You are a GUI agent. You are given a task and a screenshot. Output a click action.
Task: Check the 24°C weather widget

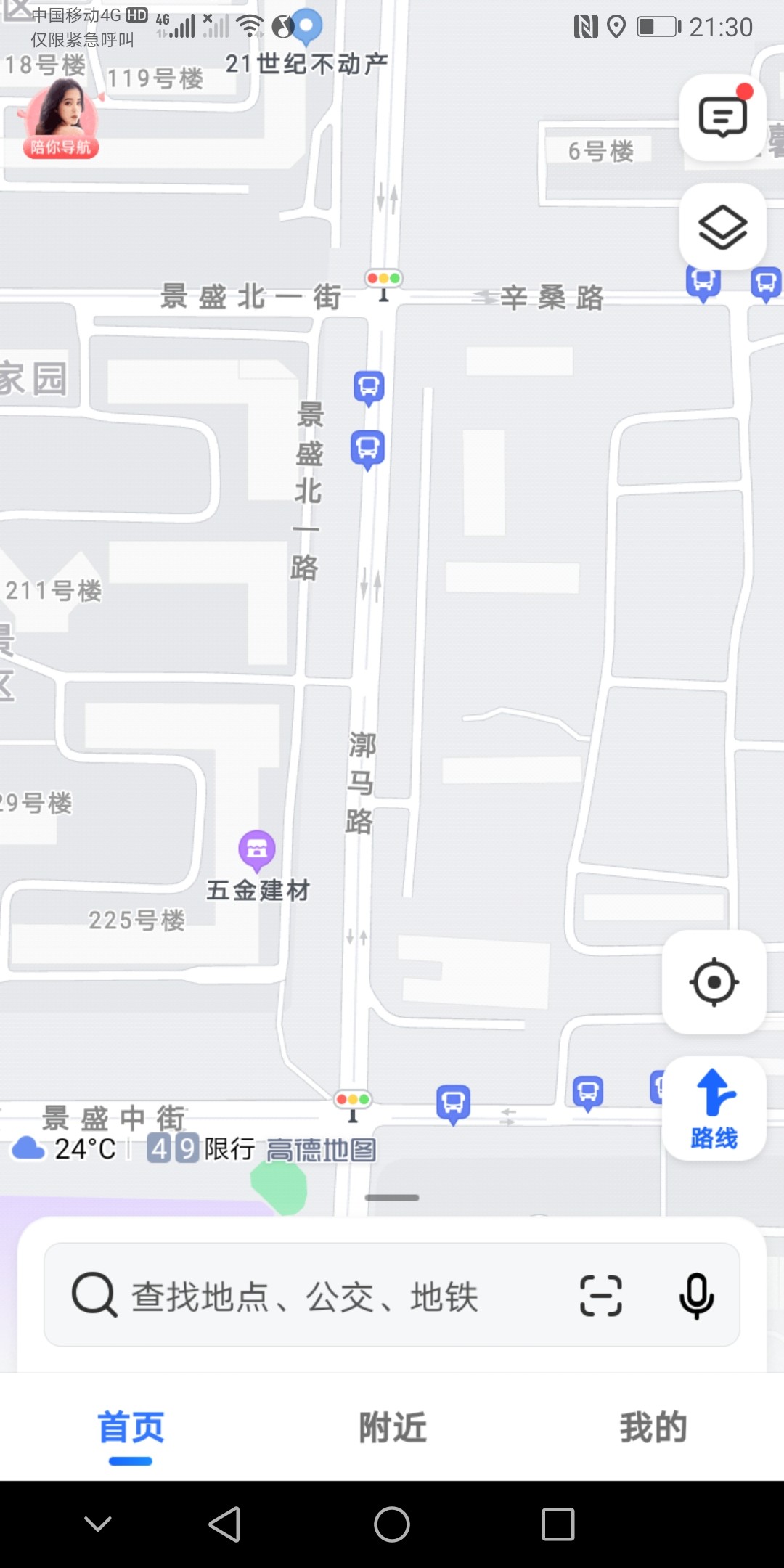click(65, 1149)
